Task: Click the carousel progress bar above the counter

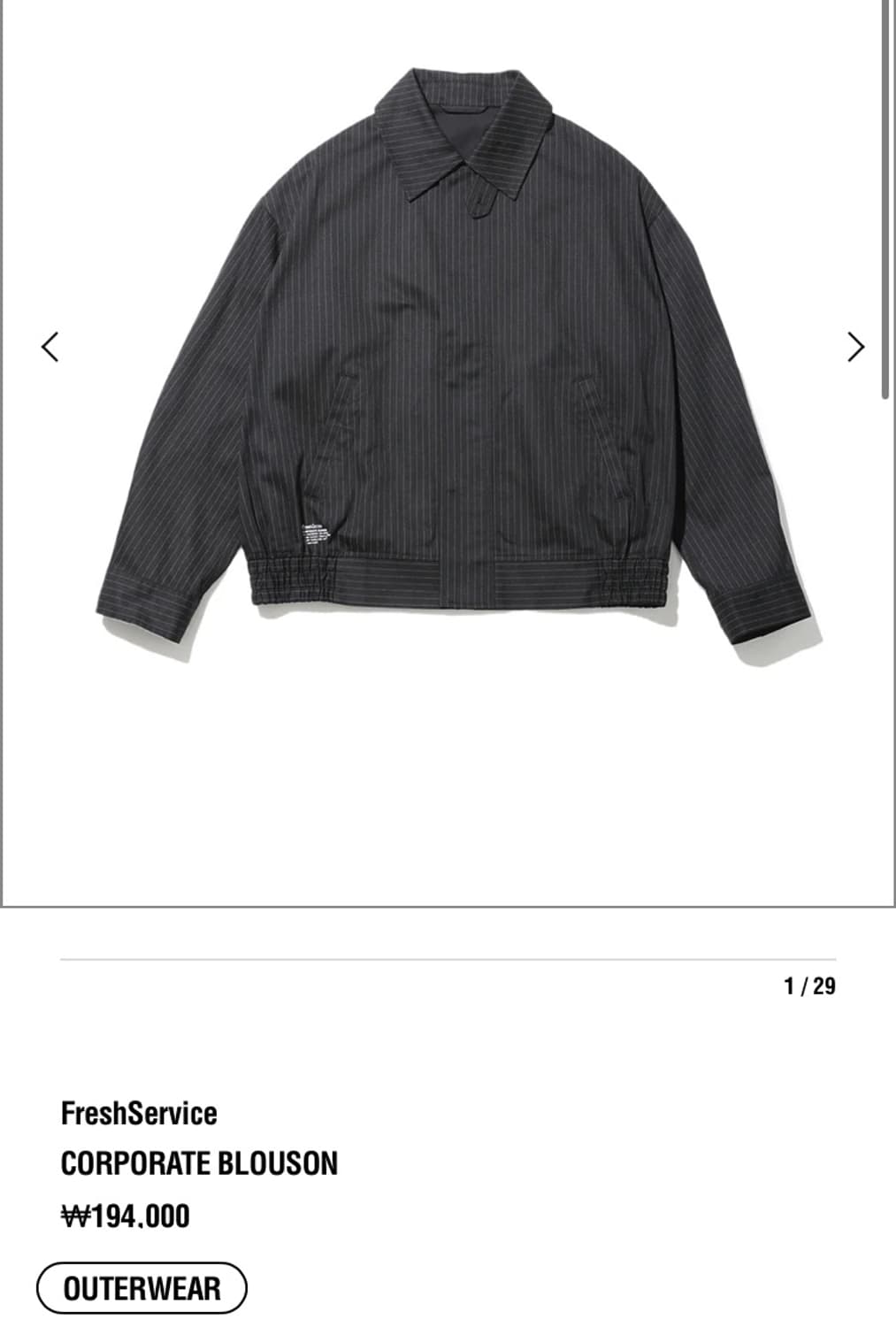Action: coord(448,955)
